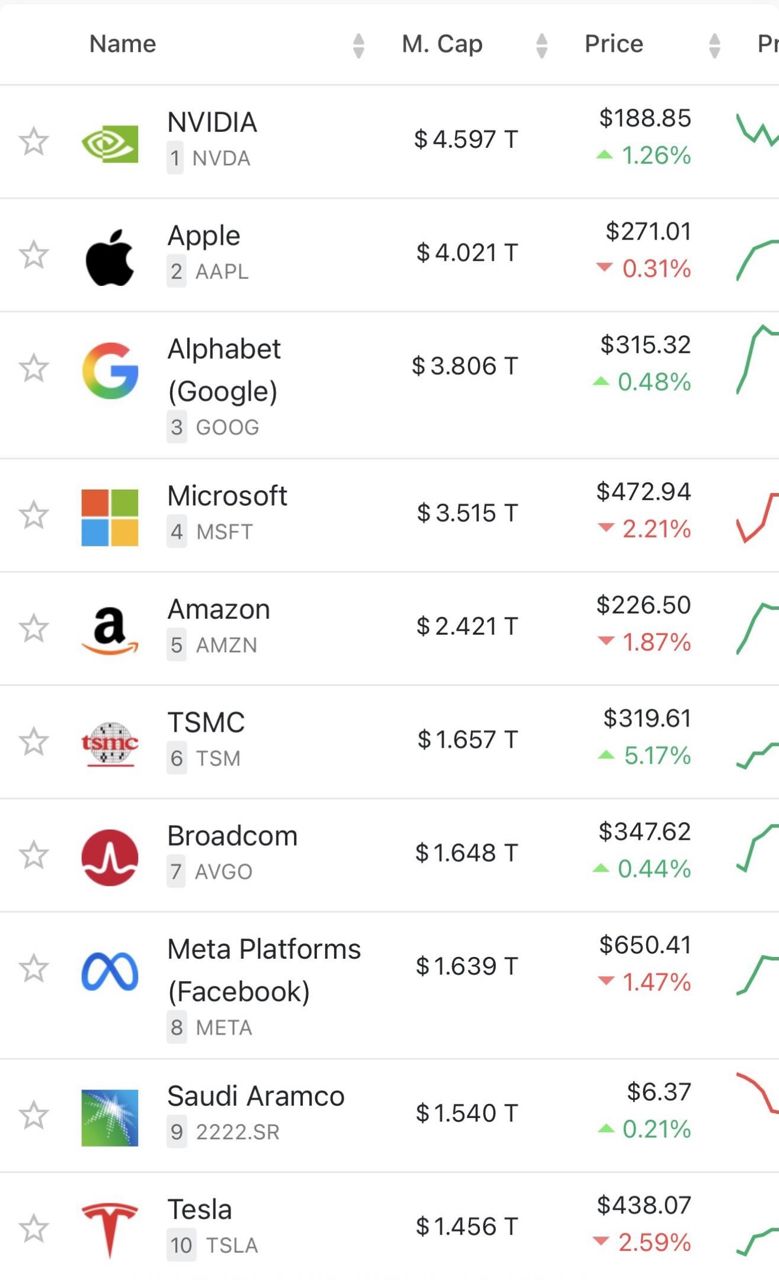Open NVIDIA company details

click(x=212, y=123)
